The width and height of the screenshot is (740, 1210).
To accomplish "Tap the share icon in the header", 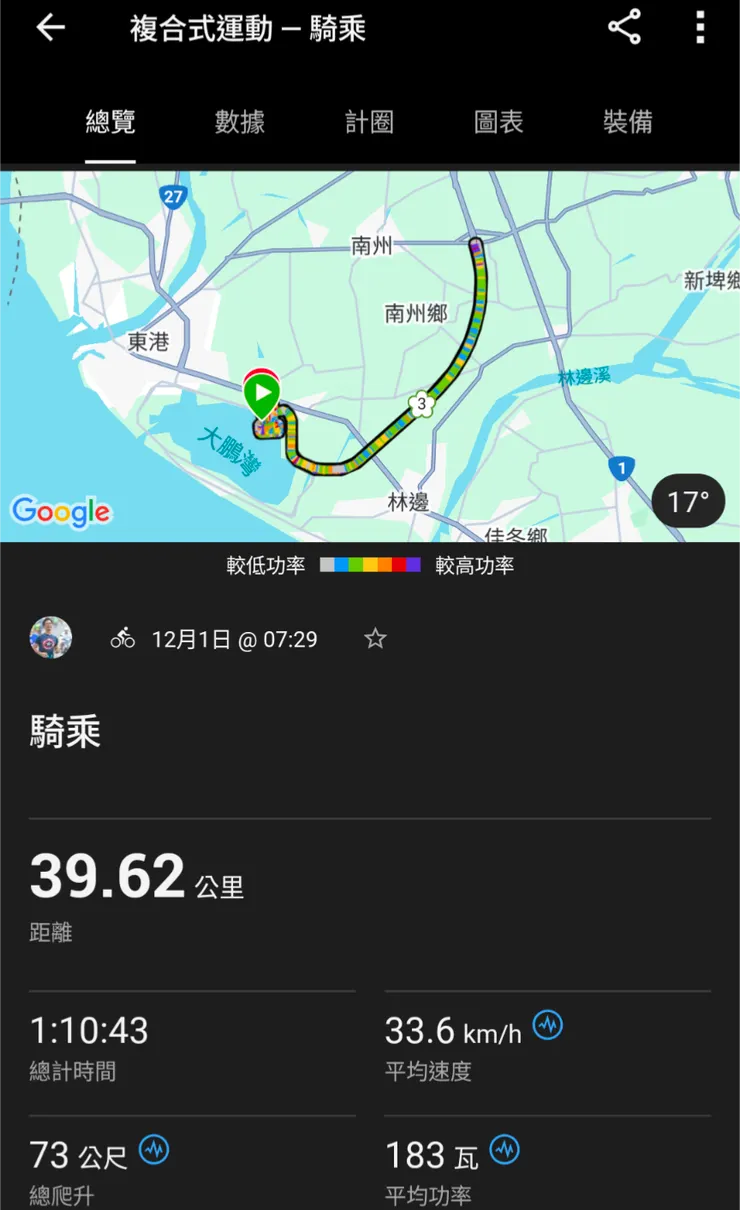I will coord(624,27).
